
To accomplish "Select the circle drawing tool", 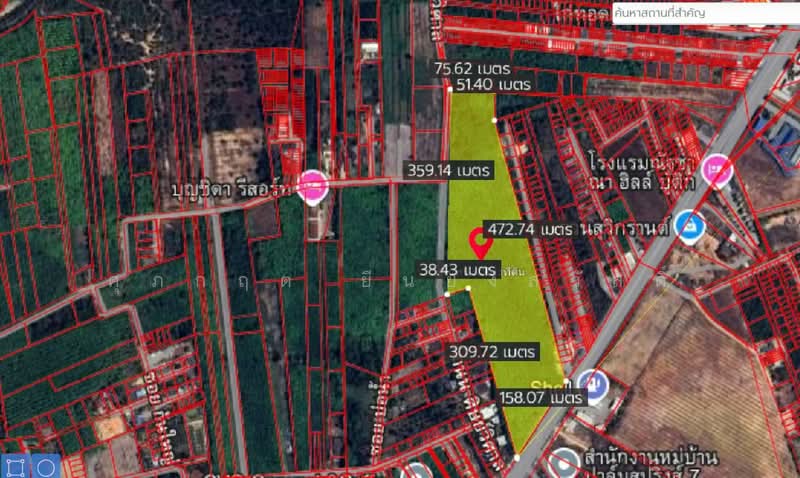I will (x=46, y=466).
